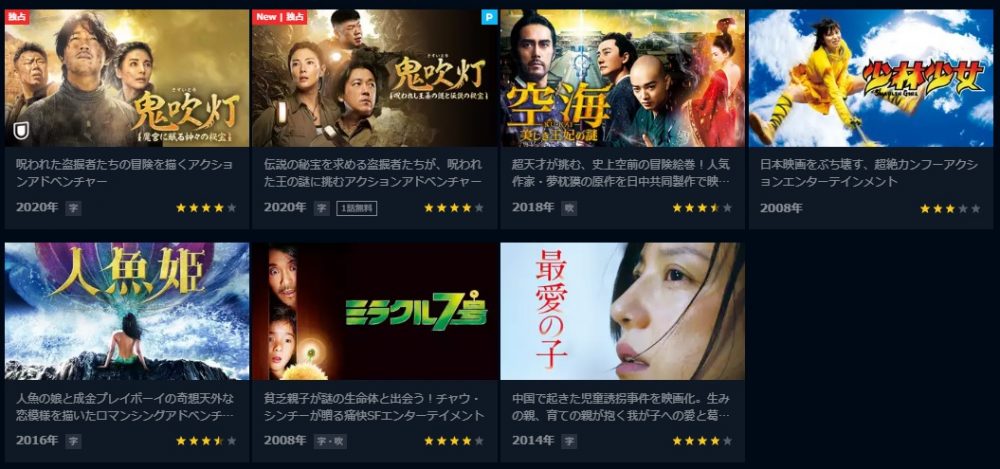Open the New 鬼吹灯 card with 1話無料

pos(374,80)
